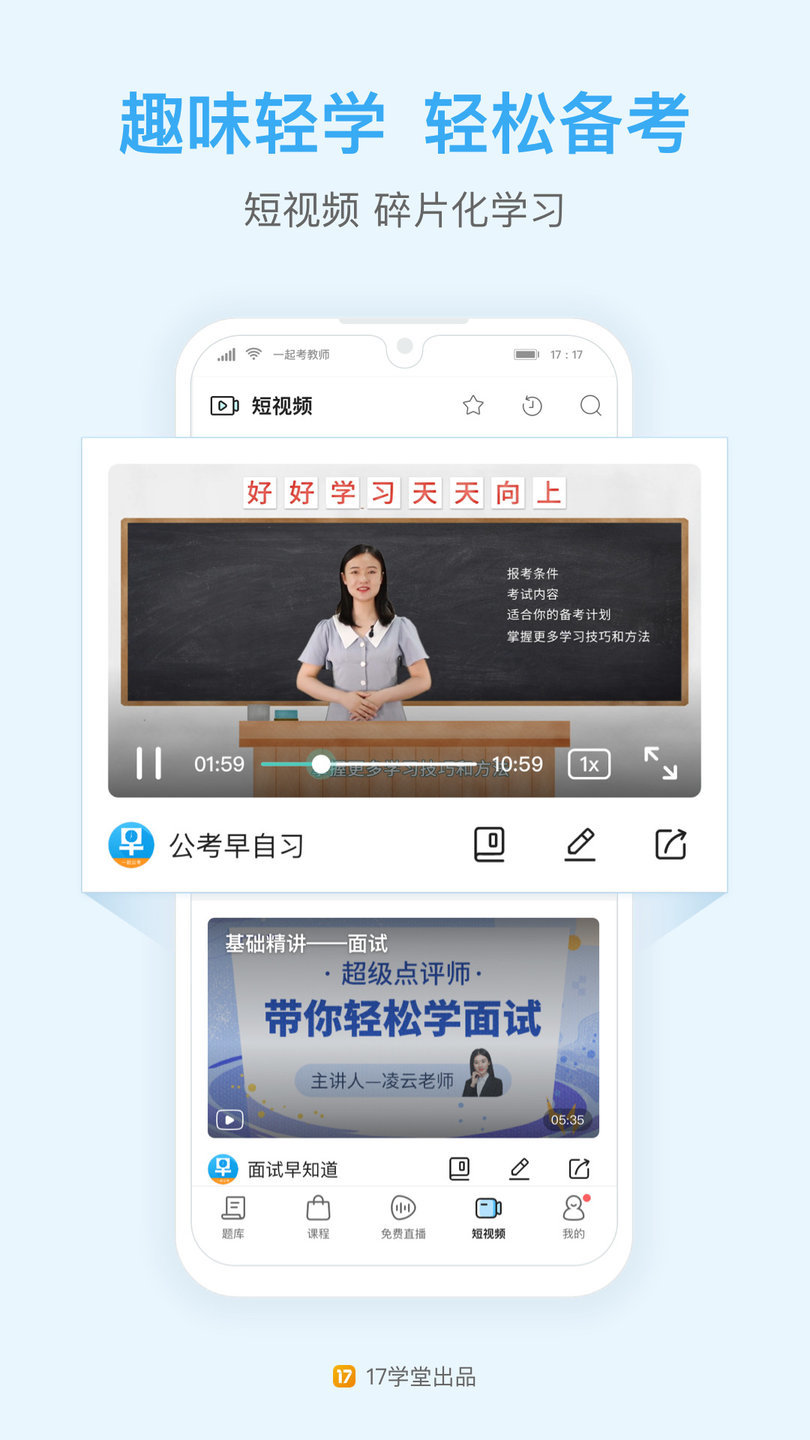Open 我的 profile with red badge
Viewport: 810px width, 1440px height.
(571, 1215)
